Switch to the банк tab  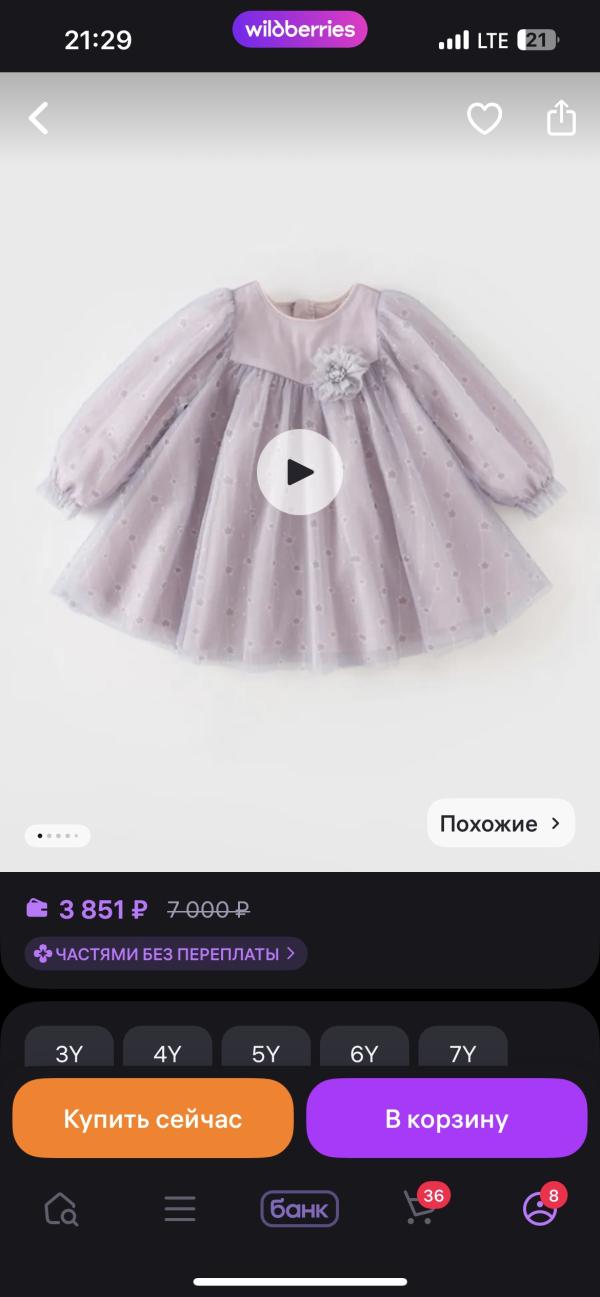coord(300,1209)
